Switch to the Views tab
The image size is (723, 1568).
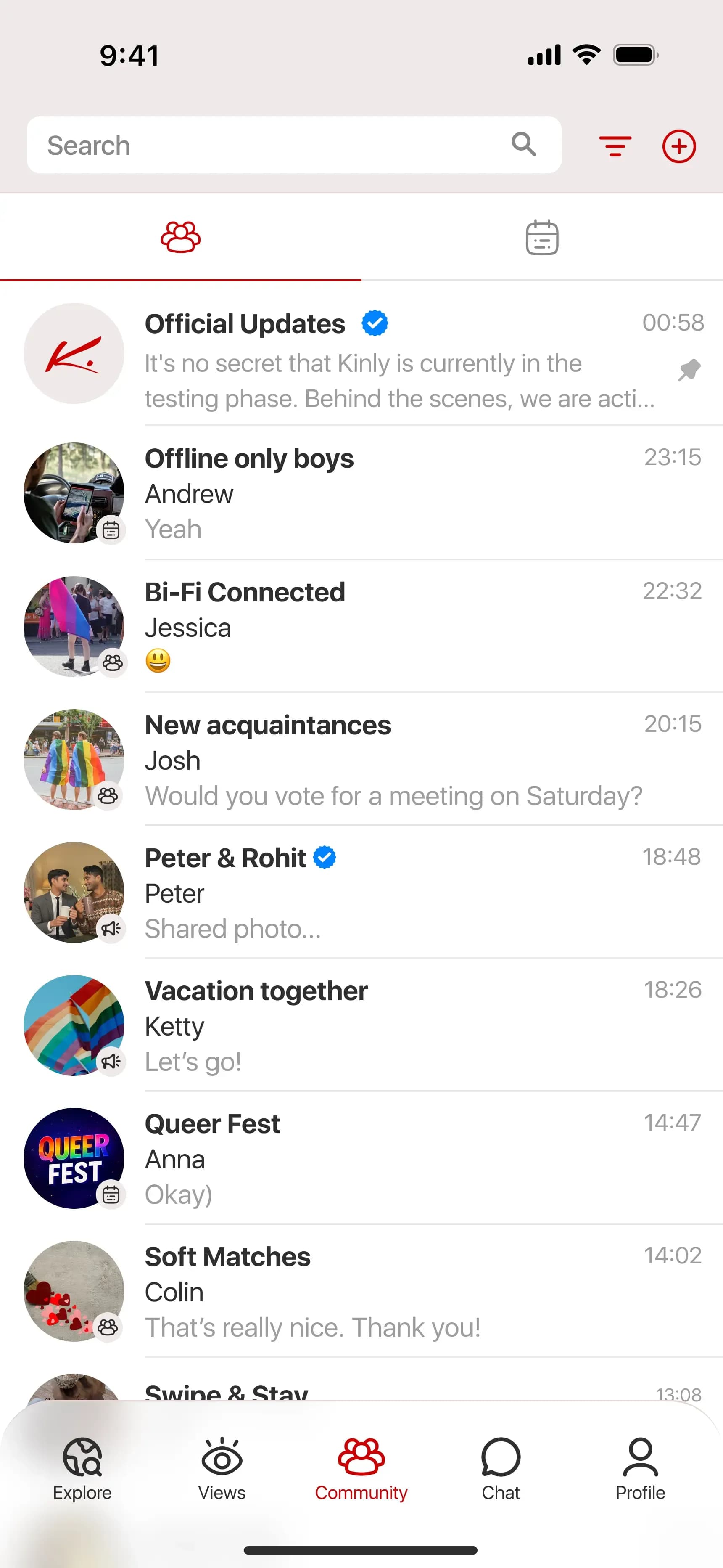[x=222, y=1468]
